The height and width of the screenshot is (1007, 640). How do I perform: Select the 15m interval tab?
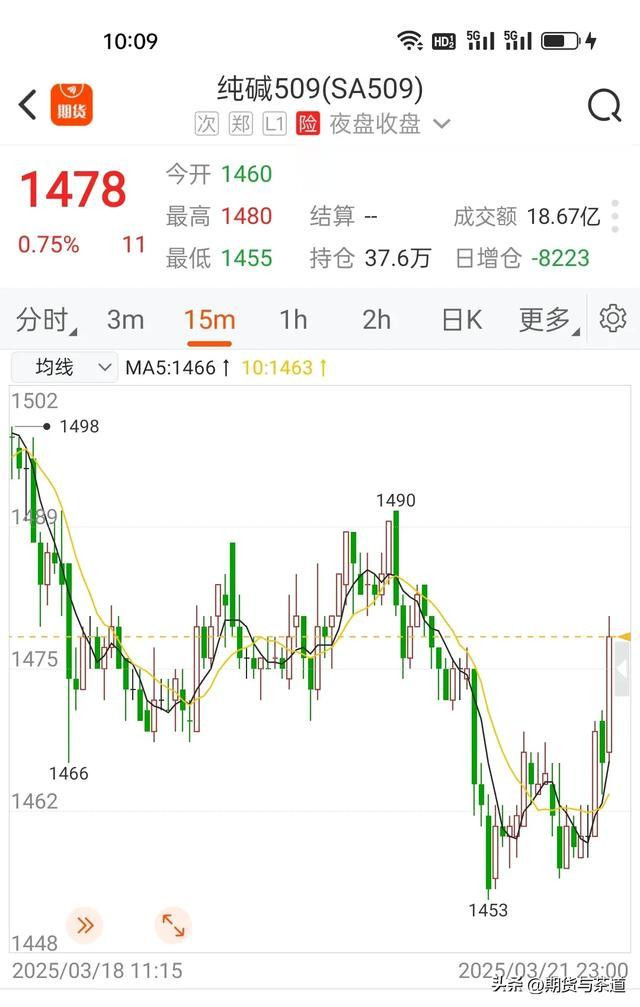[209, 319]
